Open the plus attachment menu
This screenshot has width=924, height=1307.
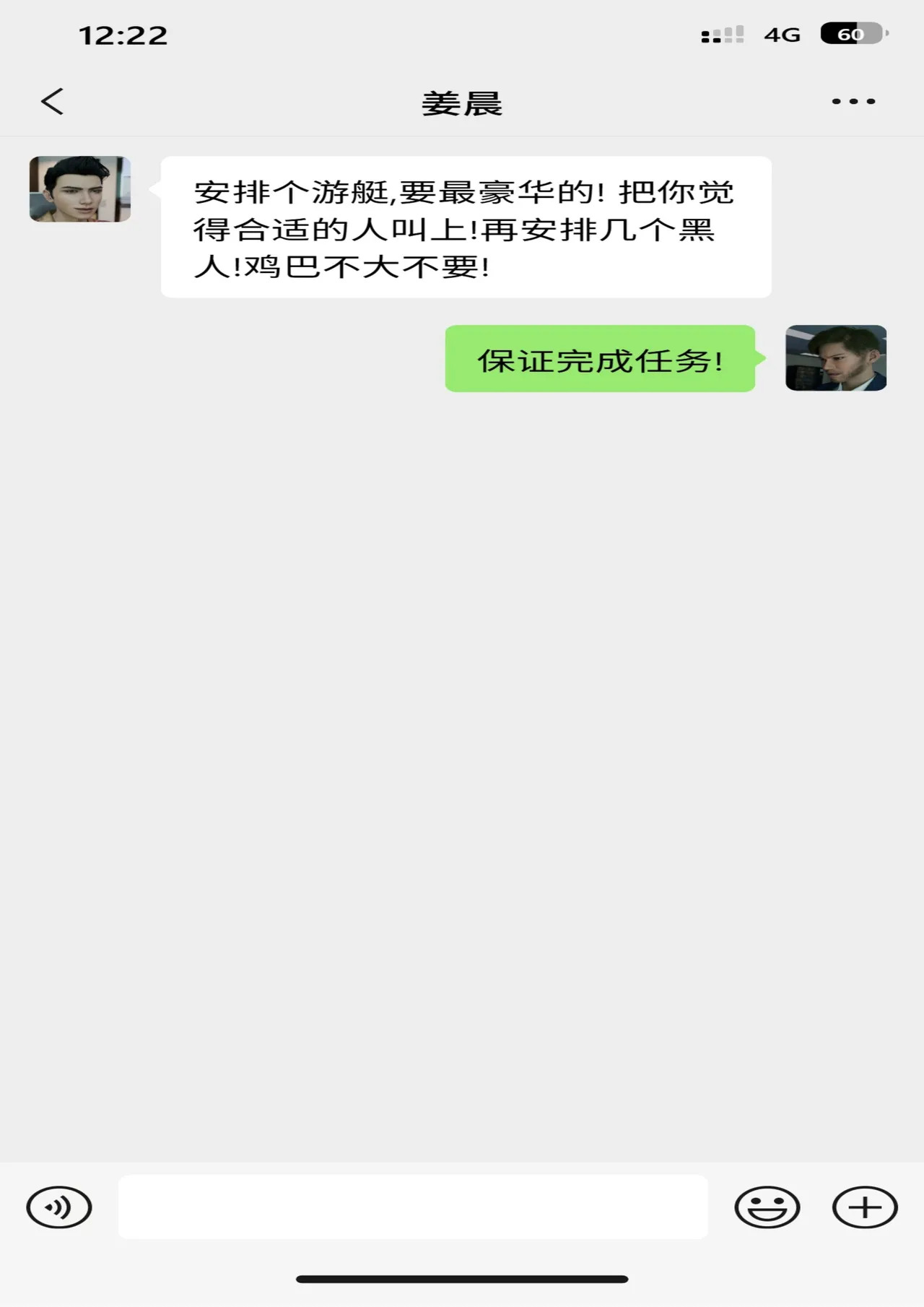coord(865,1207)
